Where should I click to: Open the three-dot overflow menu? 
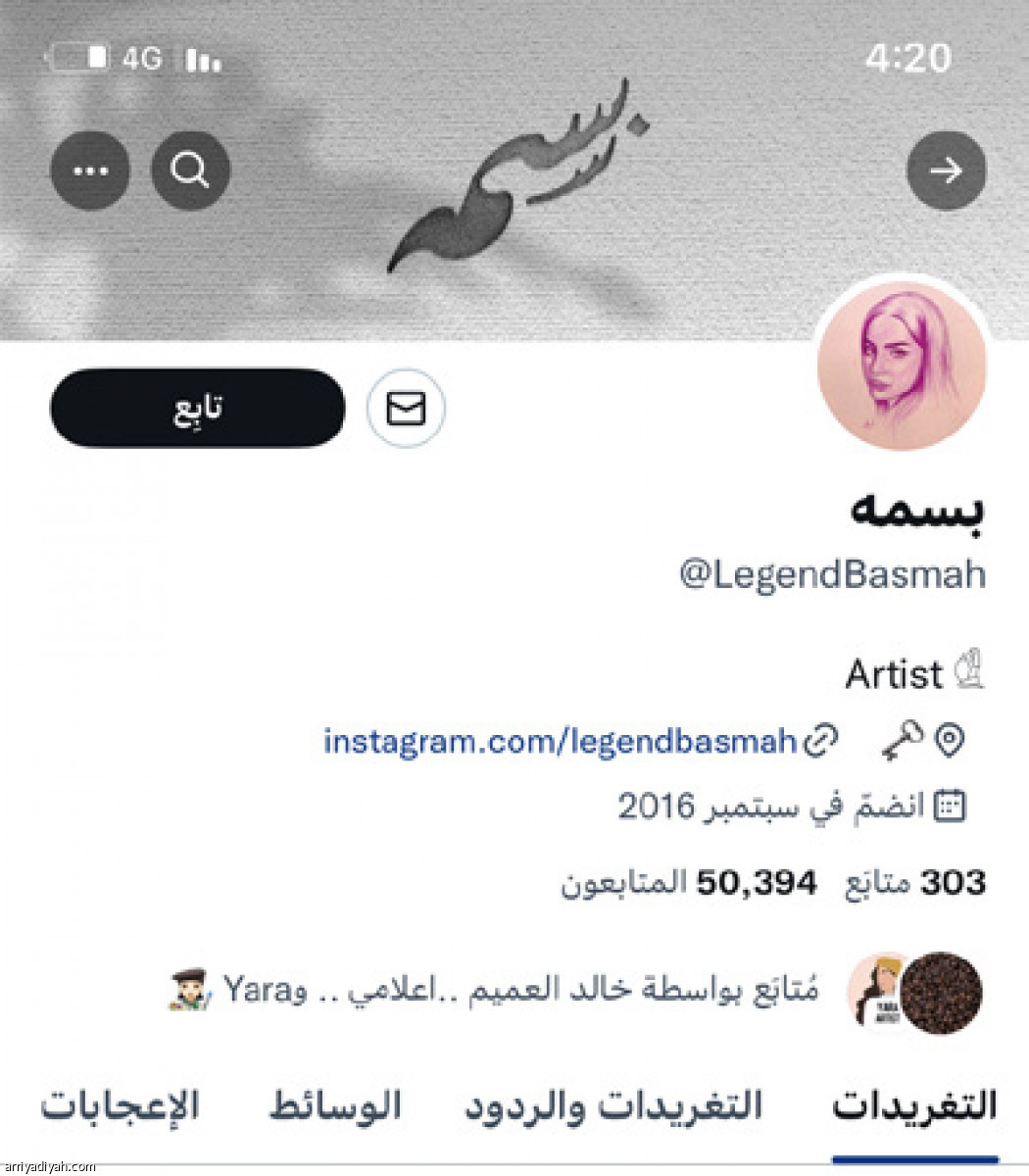[90, 171]
